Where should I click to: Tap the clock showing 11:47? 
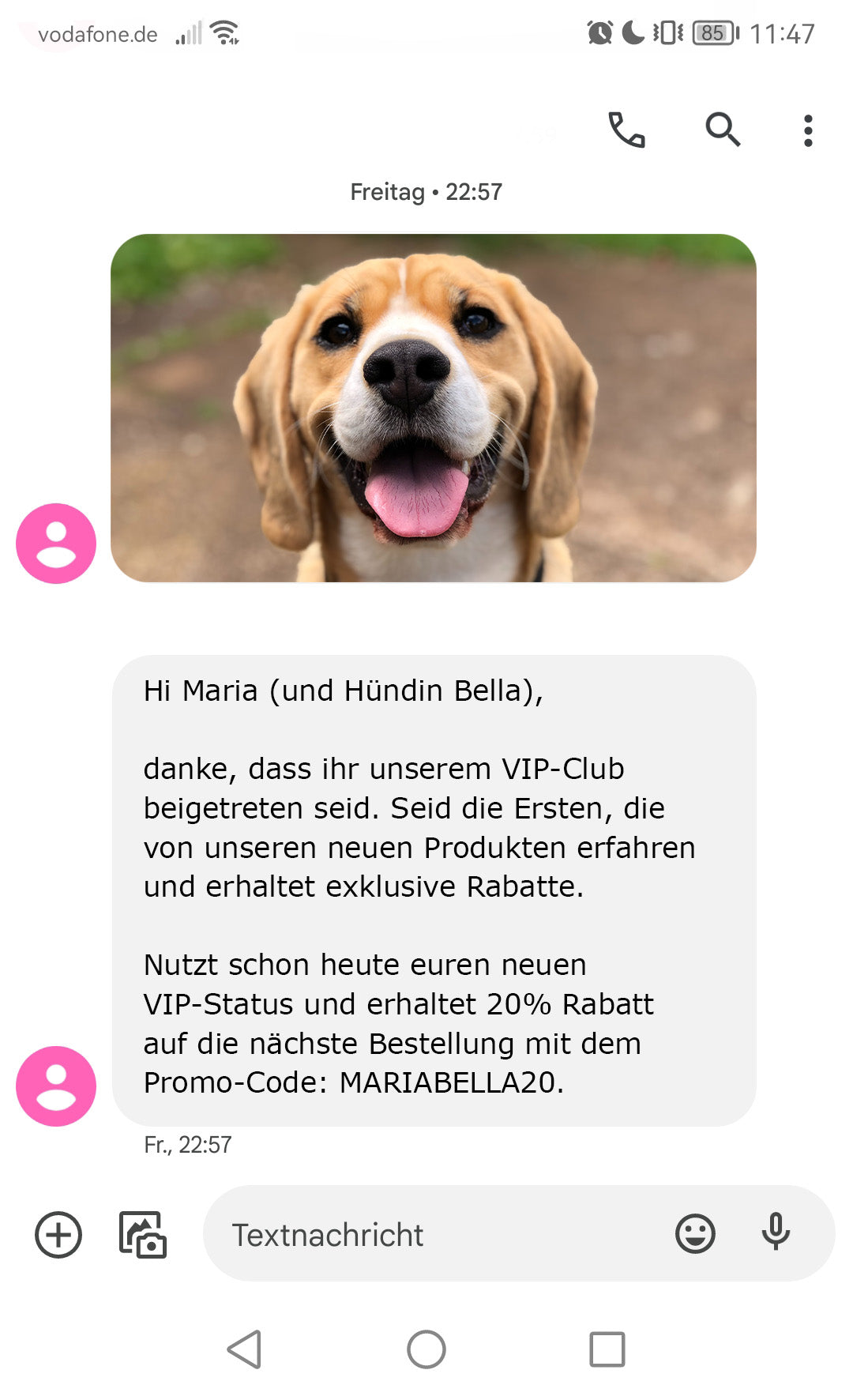pos(782,34)
